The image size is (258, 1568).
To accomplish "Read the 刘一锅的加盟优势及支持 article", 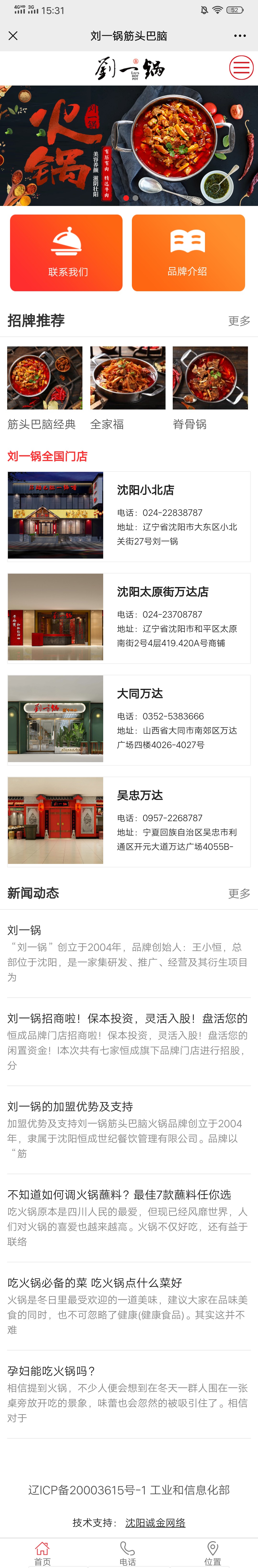I will click(129, 1129).
